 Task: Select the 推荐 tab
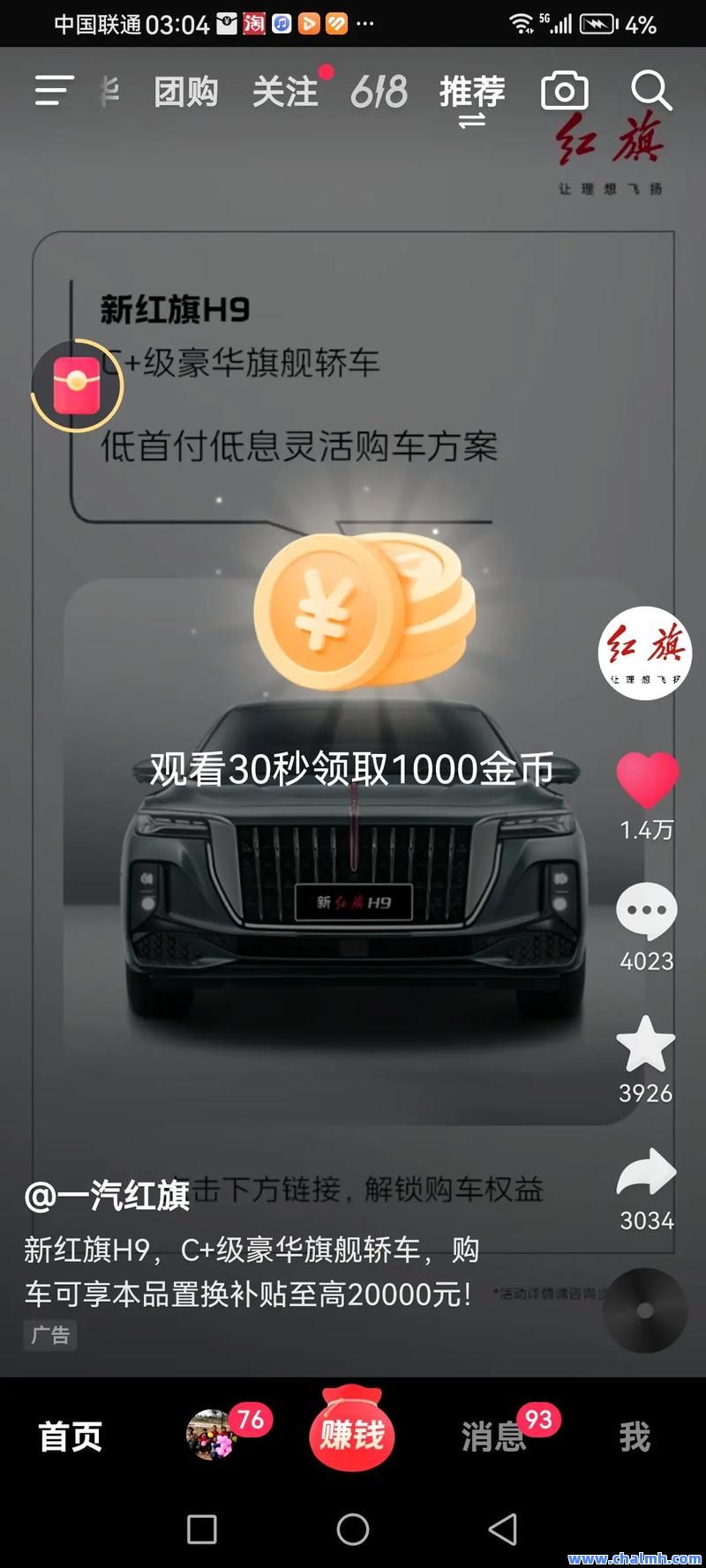click(472, 92)
